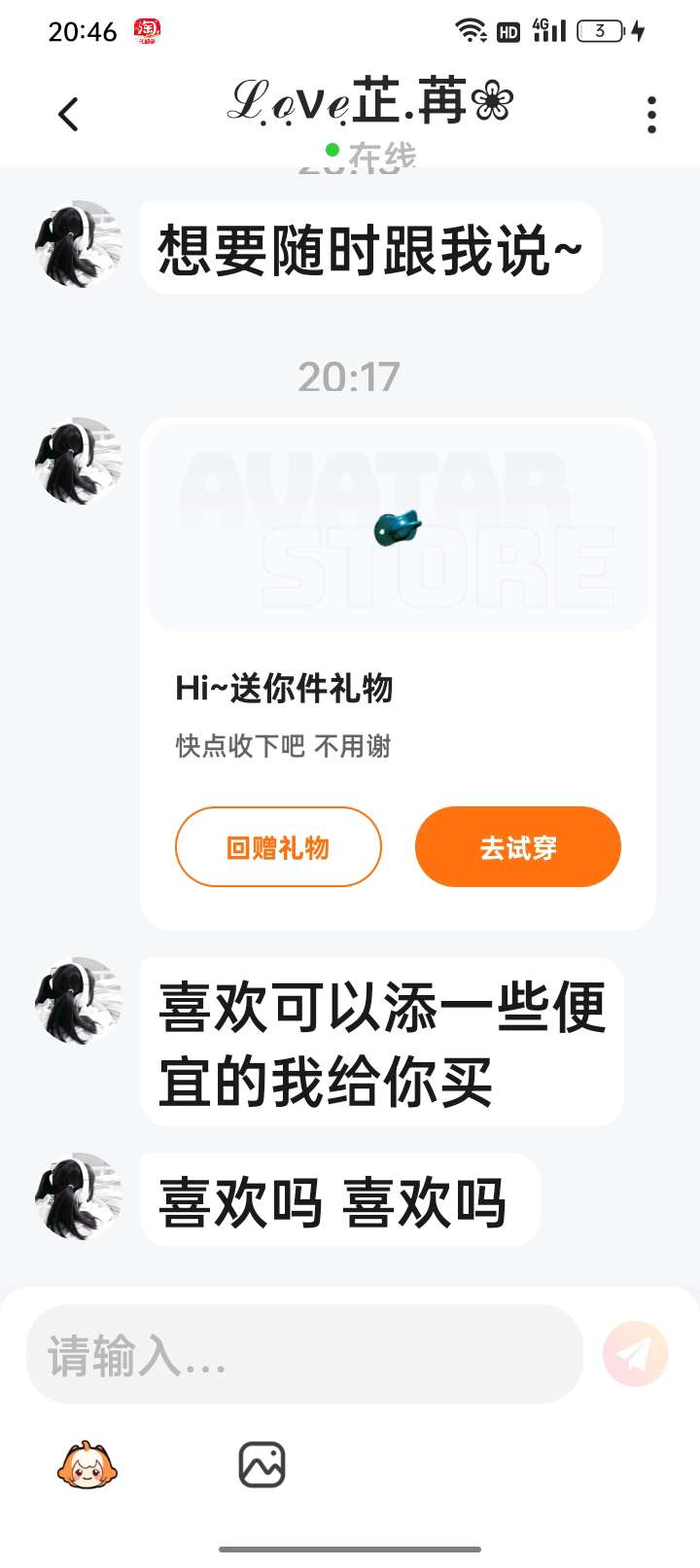Attach a picture from gallery
The width and height of the screenshot is (700, 1568).
(x=262, y=1465)
